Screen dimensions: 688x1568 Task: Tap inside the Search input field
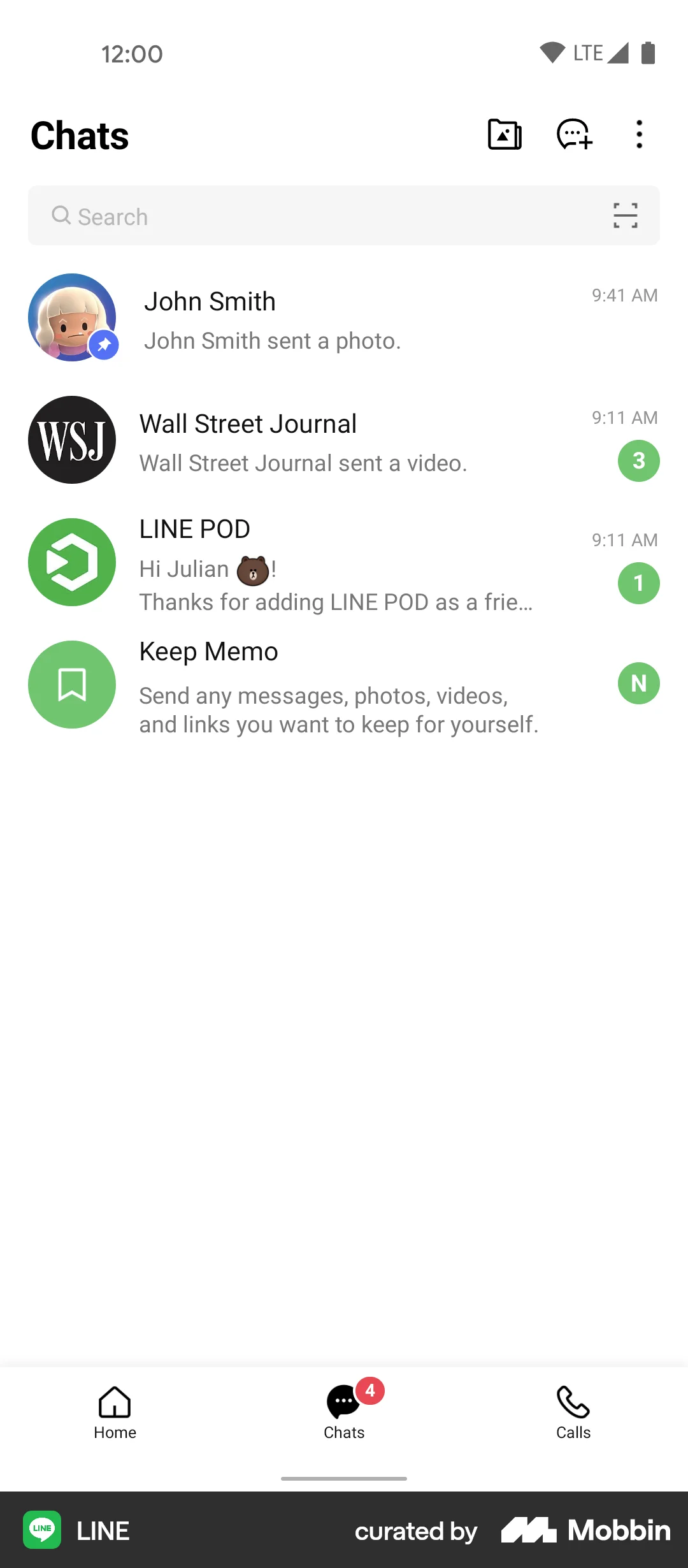pos(255,216)
